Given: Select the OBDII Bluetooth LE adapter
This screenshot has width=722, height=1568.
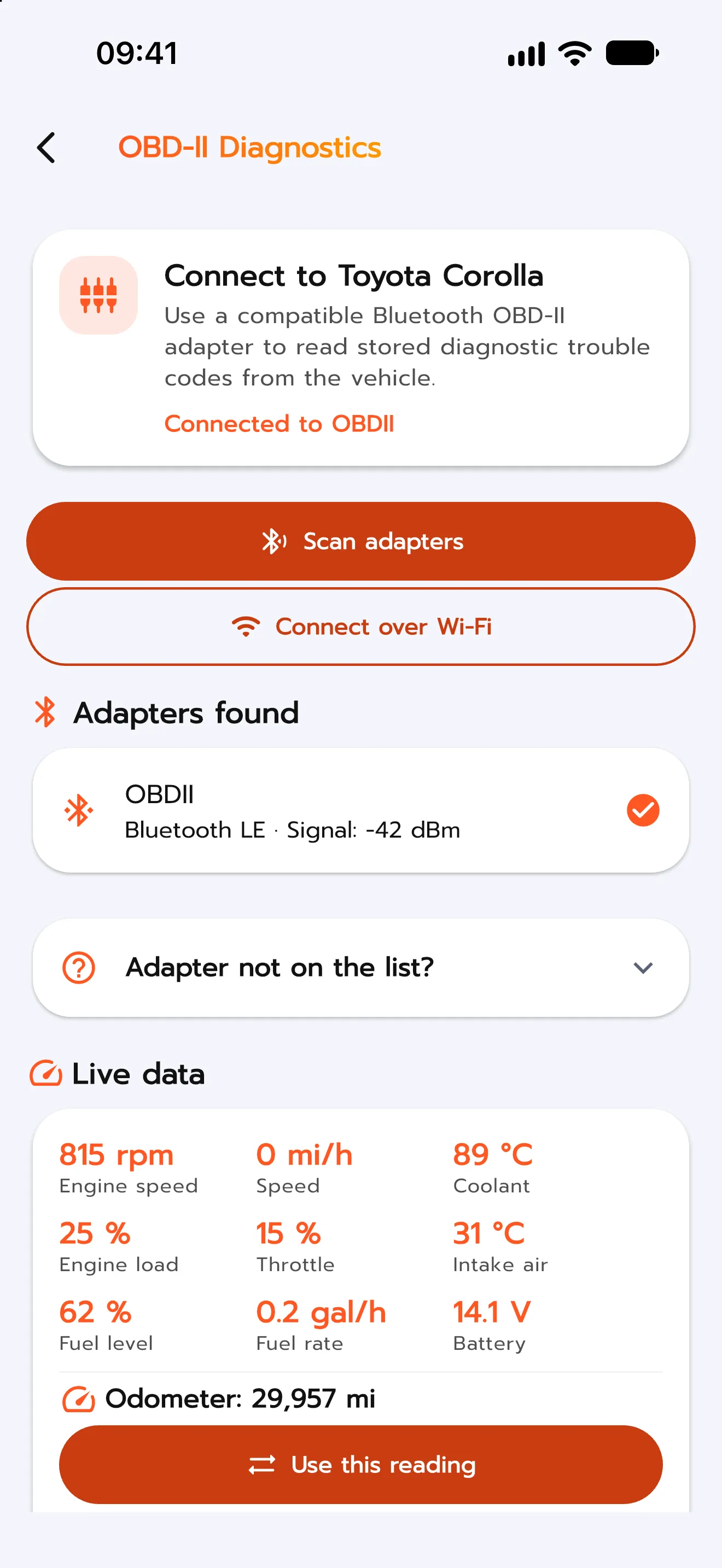Looking at the screenshot, I should [x=361, y=811].
